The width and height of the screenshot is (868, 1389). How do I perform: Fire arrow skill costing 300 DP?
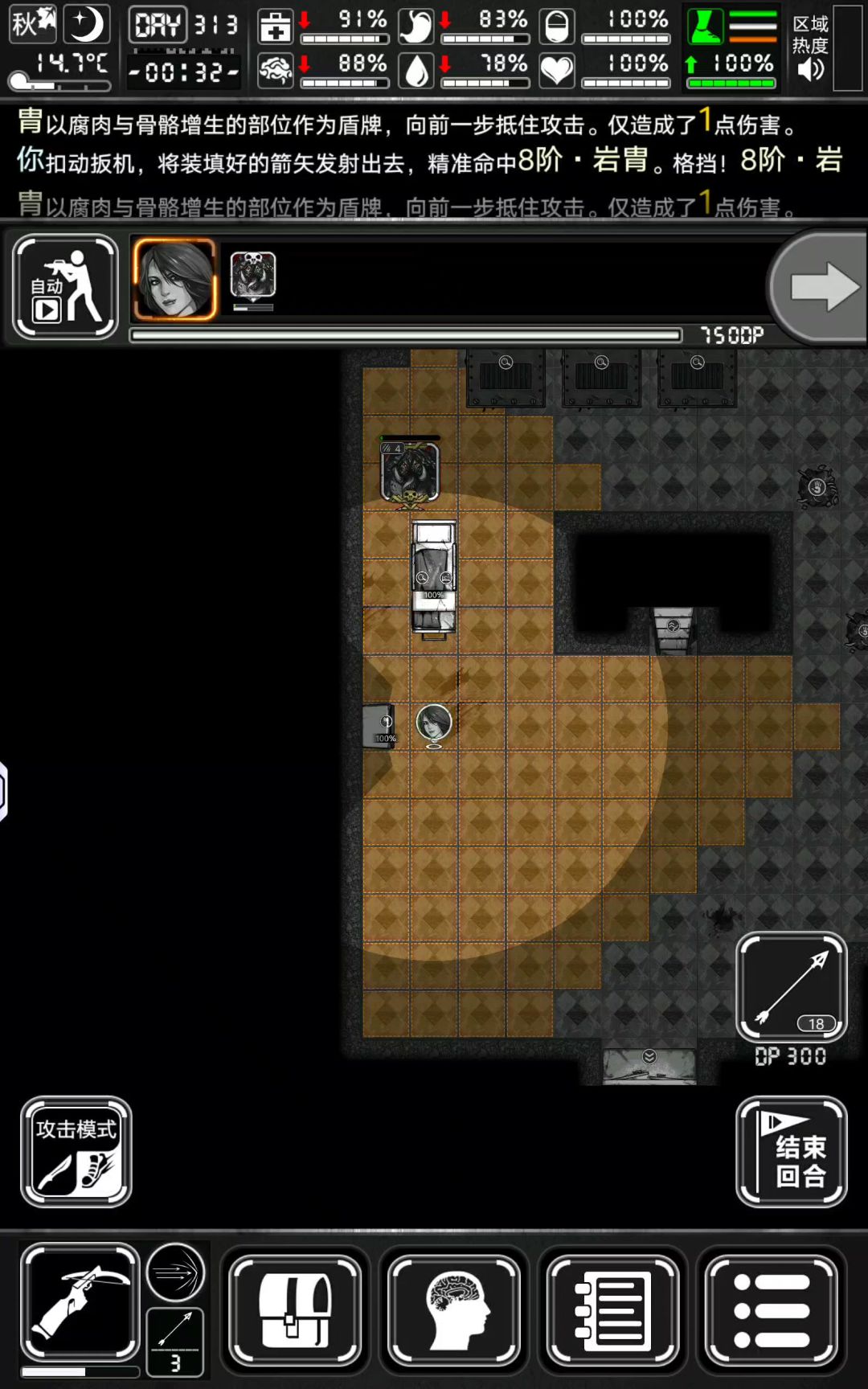pyautogui.click(x=792, y=988)
